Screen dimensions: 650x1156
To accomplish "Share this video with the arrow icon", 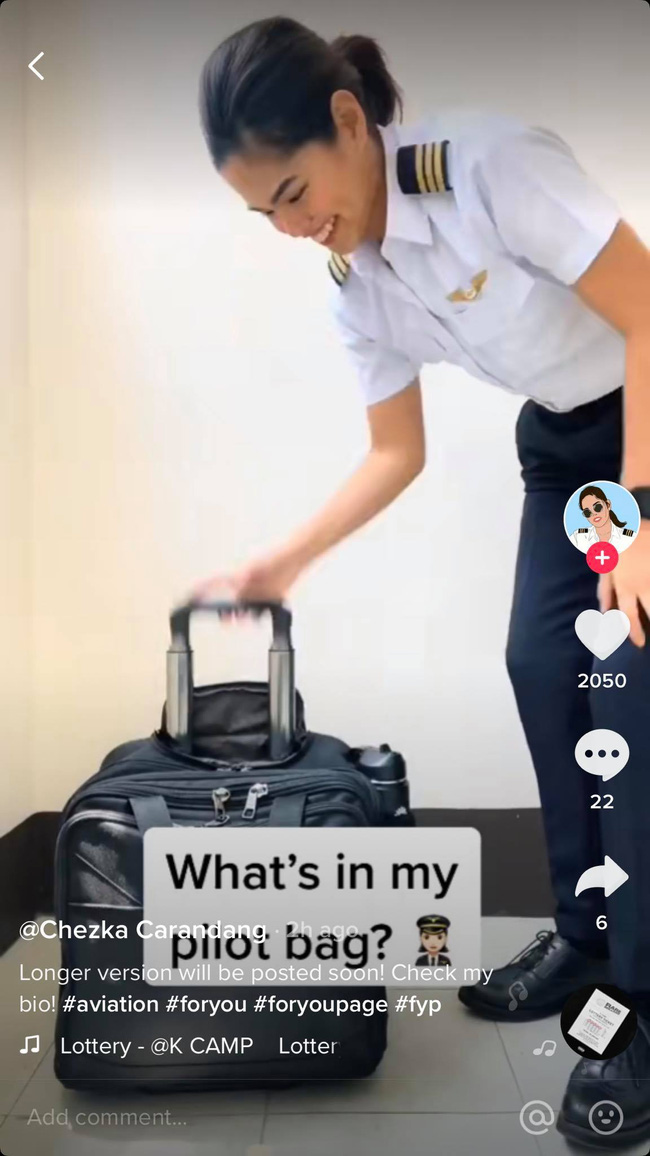I will tap(601, 877).
